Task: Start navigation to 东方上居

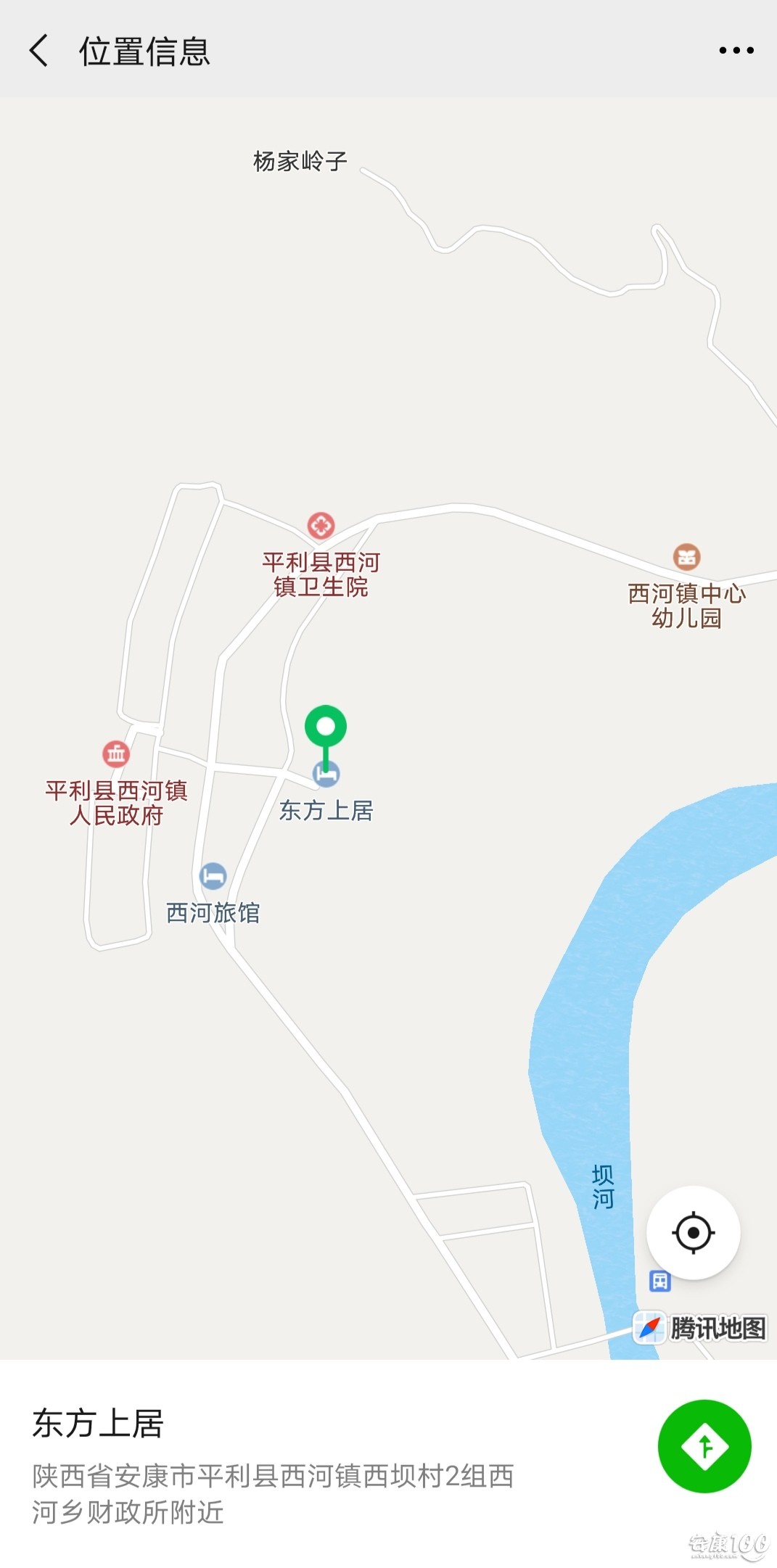Action: point(704,1447)
